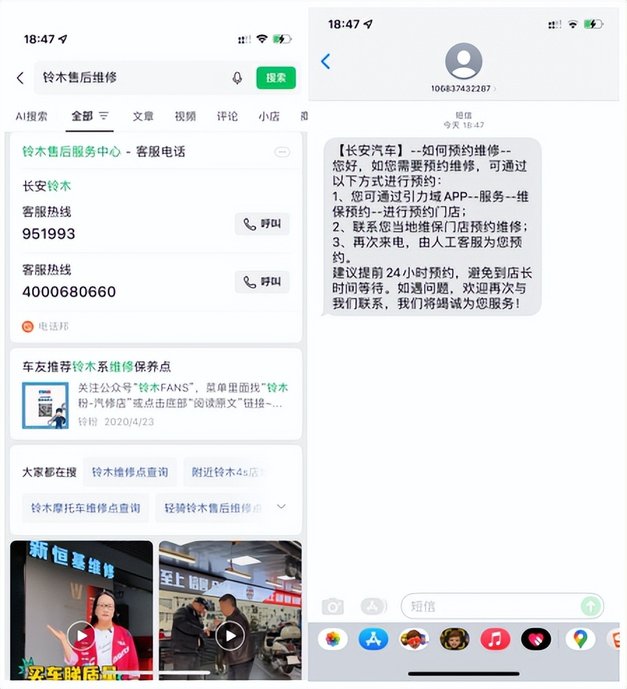Switch to the 评论 tab

click(x=227, y=116)
